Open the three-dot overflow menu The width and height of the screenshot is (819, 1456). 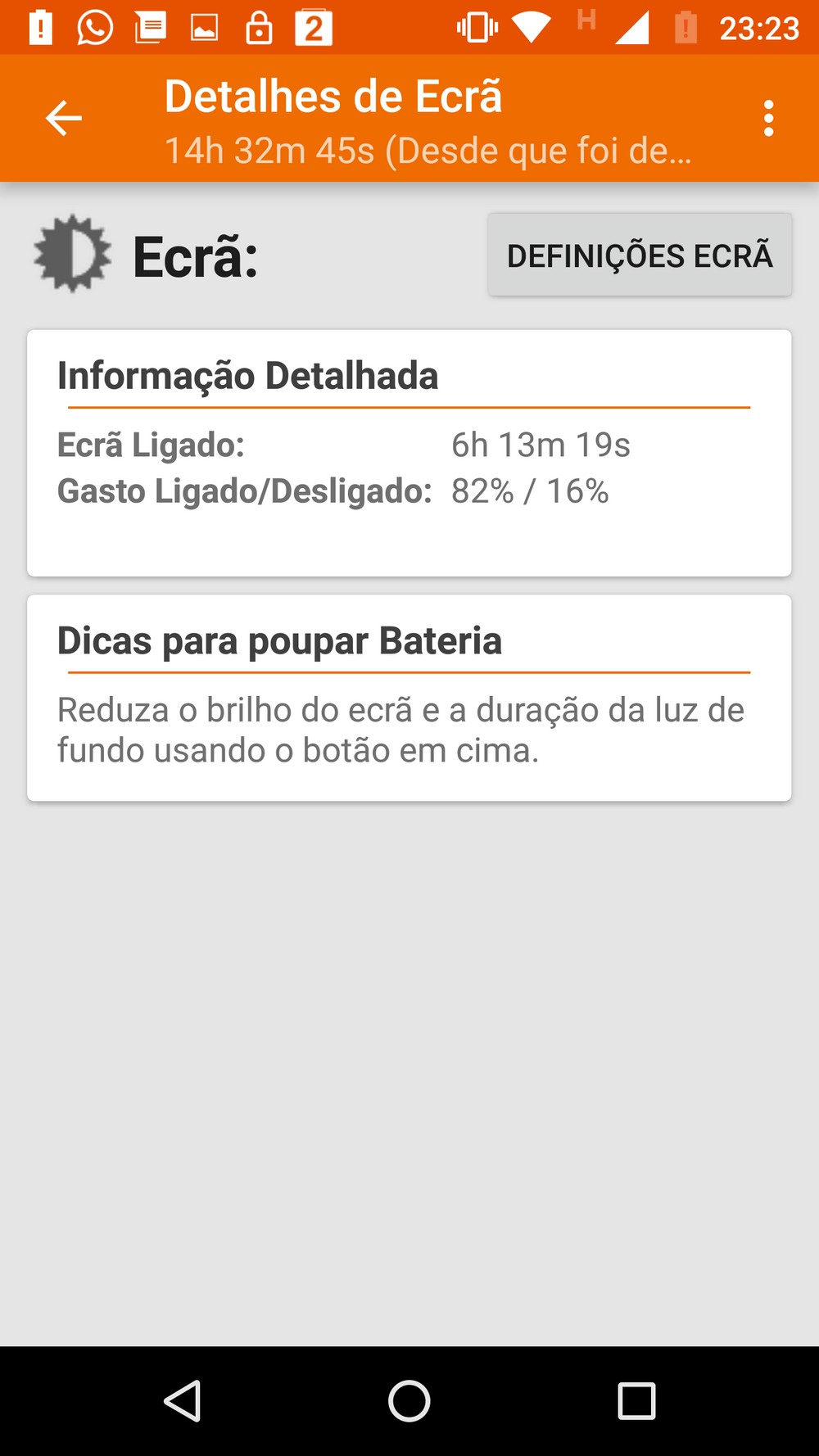[768, 119]
